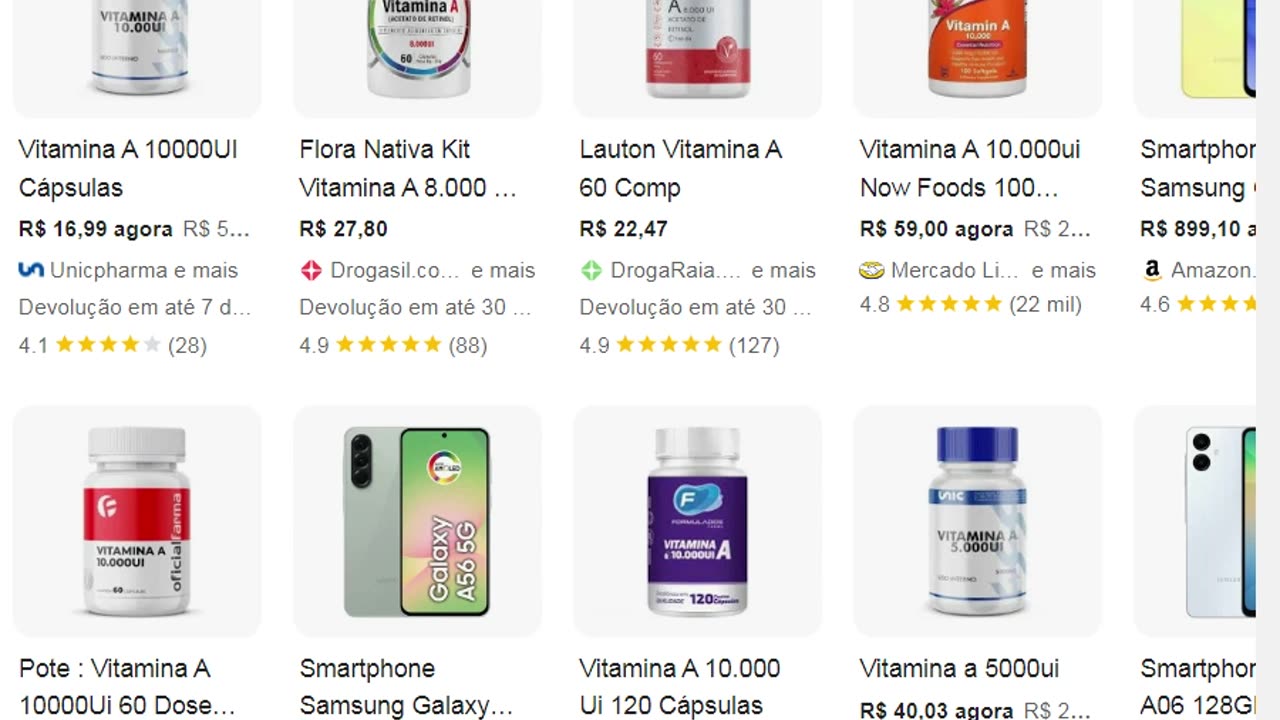
Task: Open Pote Vitamina A 10000Ui 60 Doses
Action: pos(126,686)
